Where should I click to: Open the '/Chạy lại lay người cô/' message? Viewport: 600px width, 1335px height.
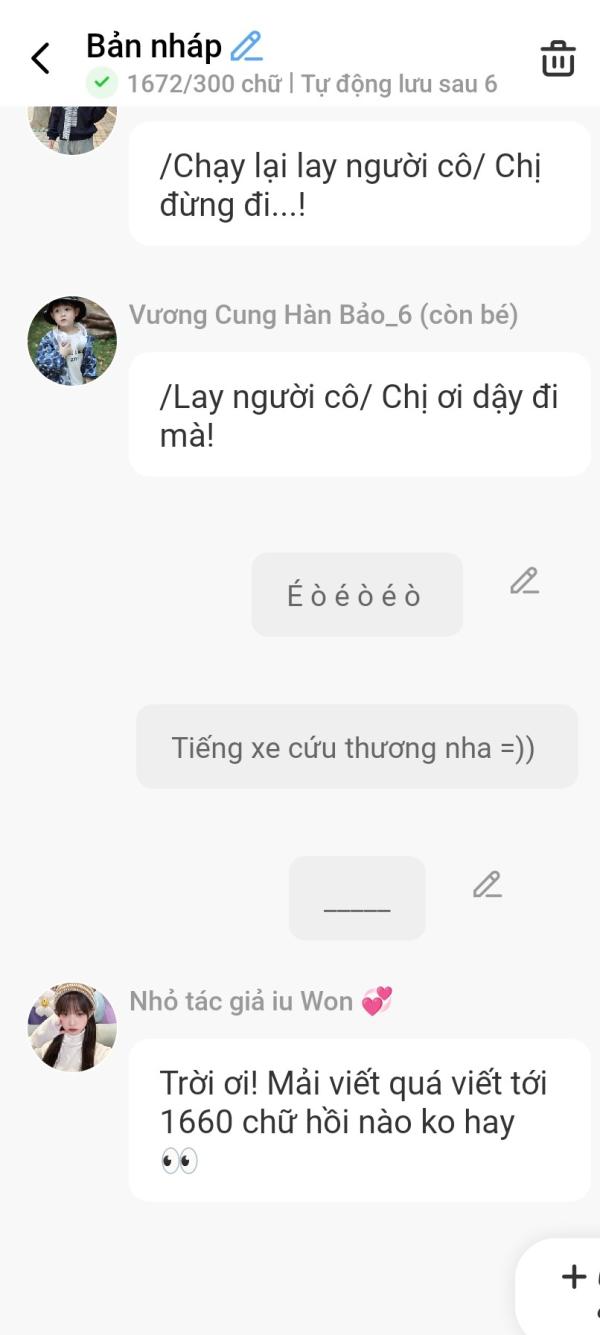pos(359,185)
